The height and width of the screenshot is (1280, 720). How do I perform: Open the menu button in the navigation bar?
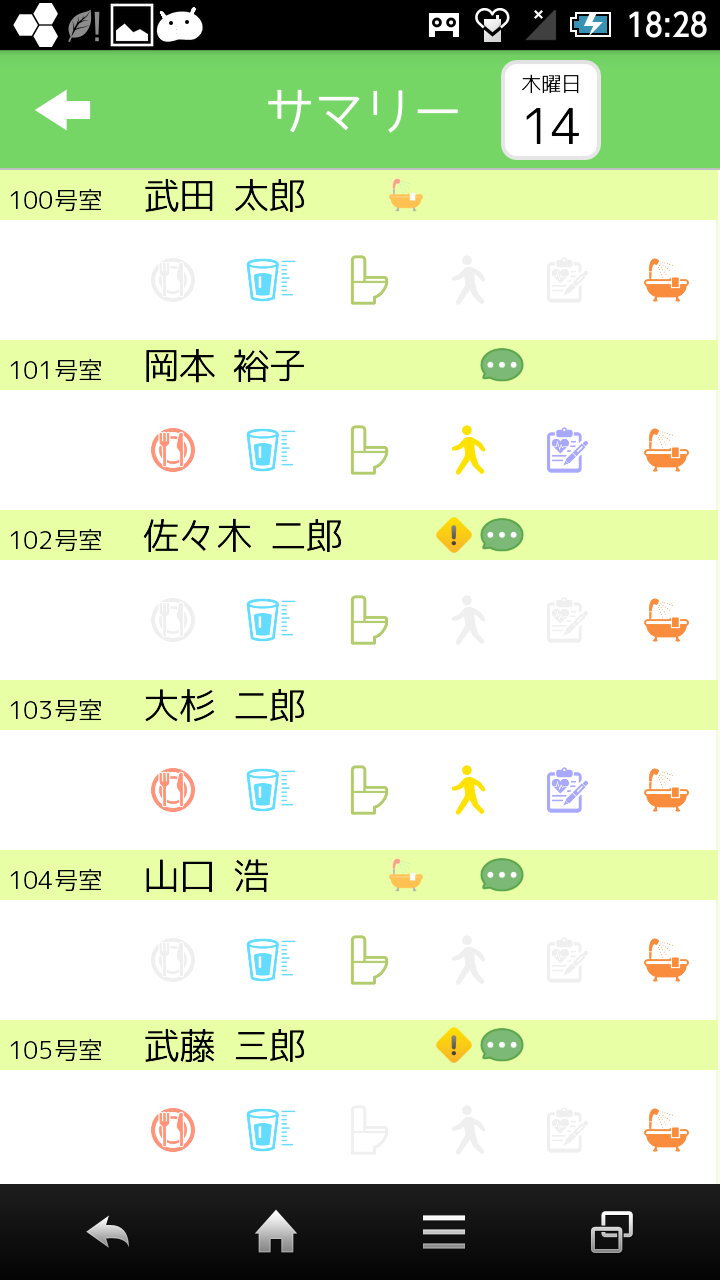point(444,1232)
